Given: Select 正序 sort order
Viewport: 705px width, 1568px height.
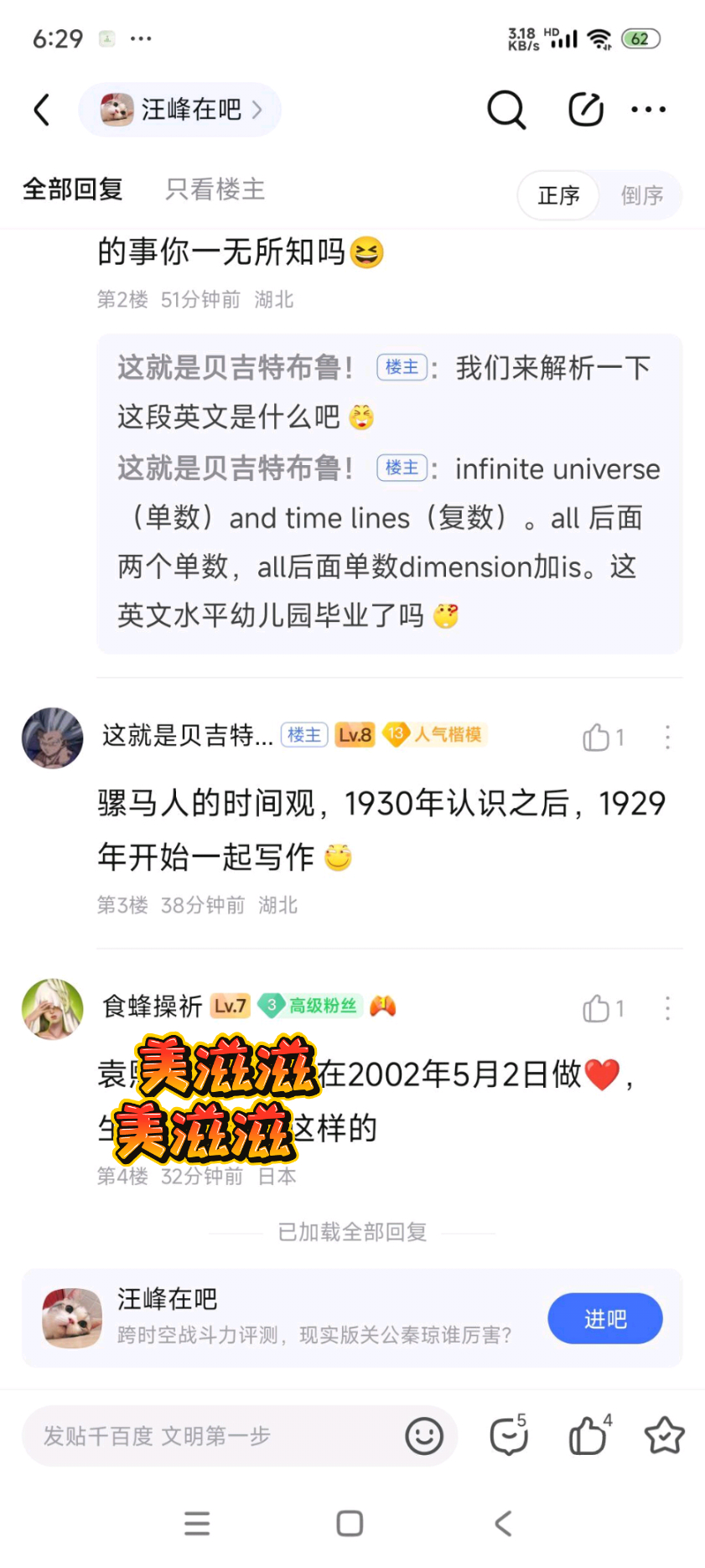Looking at the screenshot, I should click(x=558, y=196).
